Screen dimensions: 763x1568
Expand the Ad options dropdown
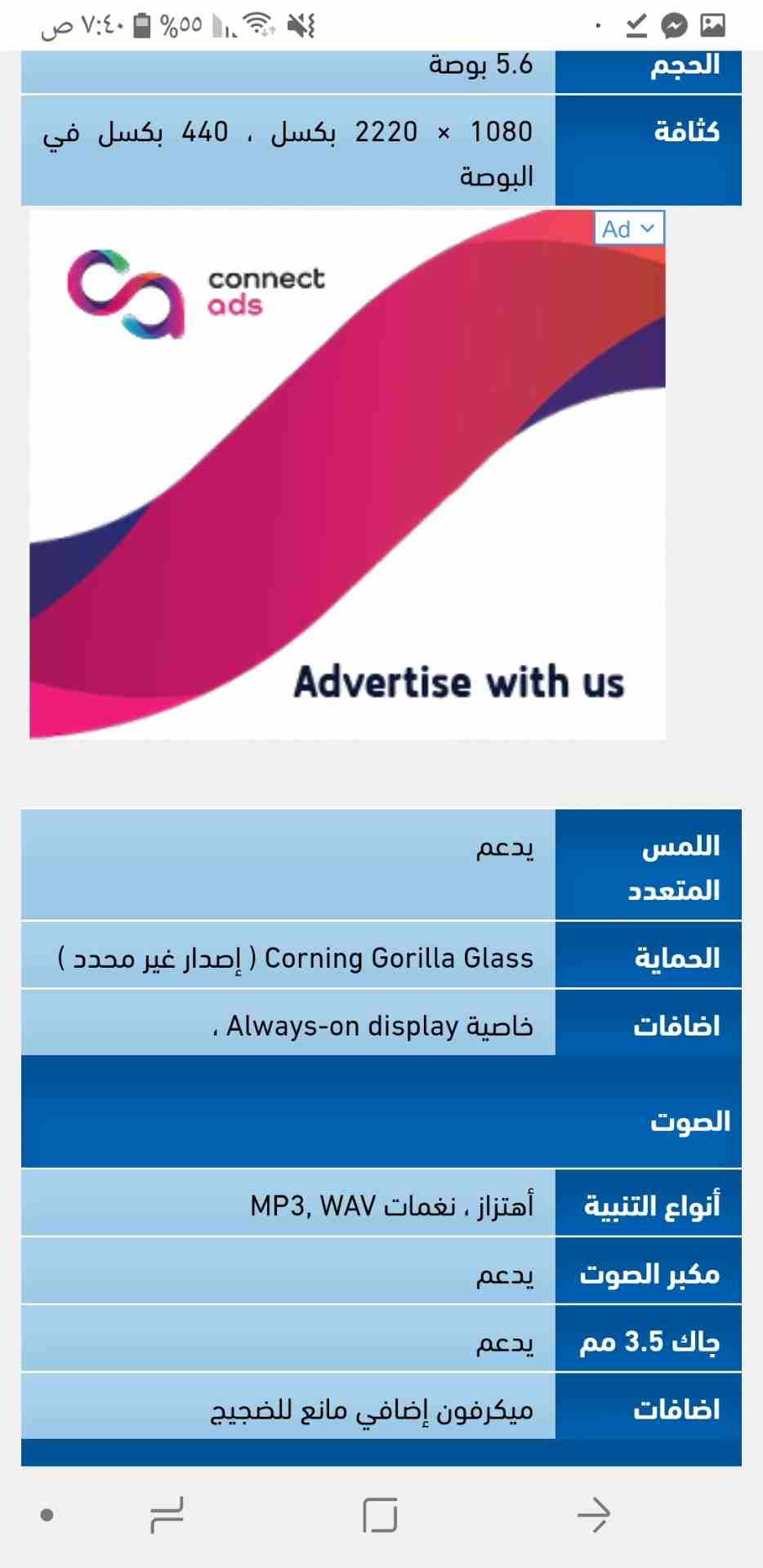click(629, 229)
